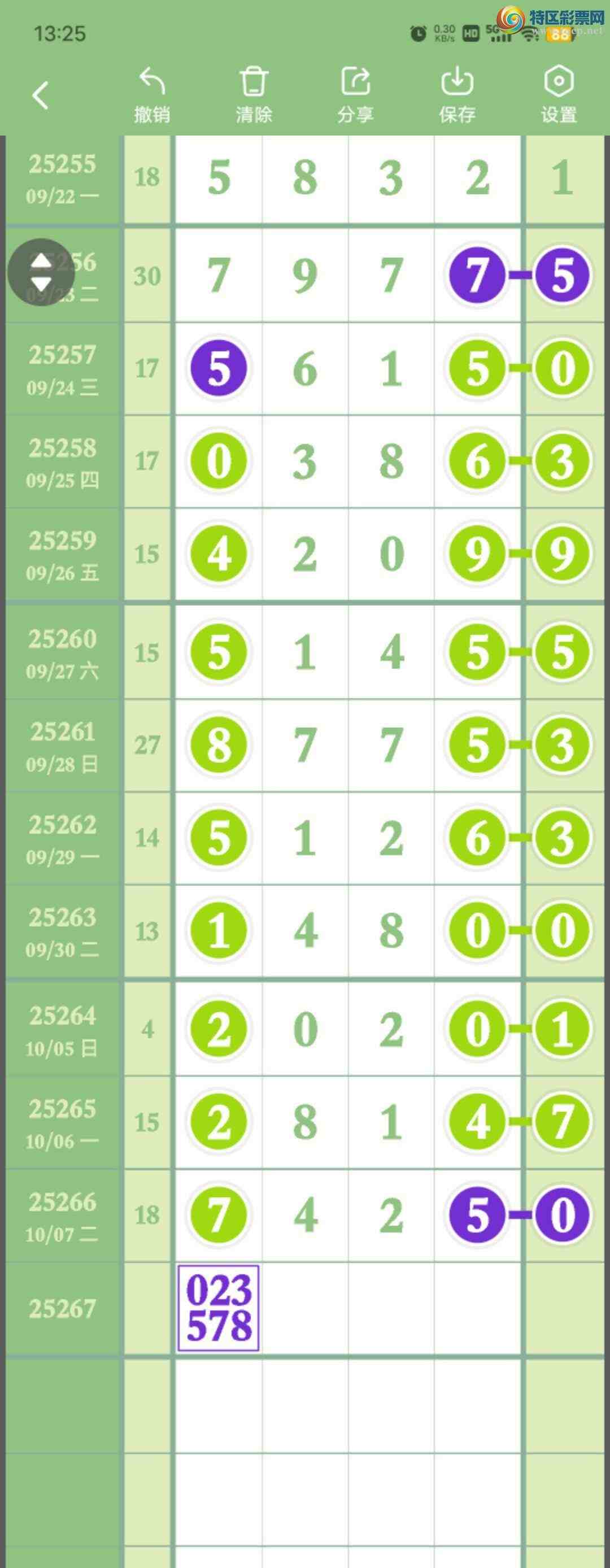The height and width of the screenshot is (1568, 610).
Task: Select the 023578 note cell in row 25267
Action: point(219,1308)
